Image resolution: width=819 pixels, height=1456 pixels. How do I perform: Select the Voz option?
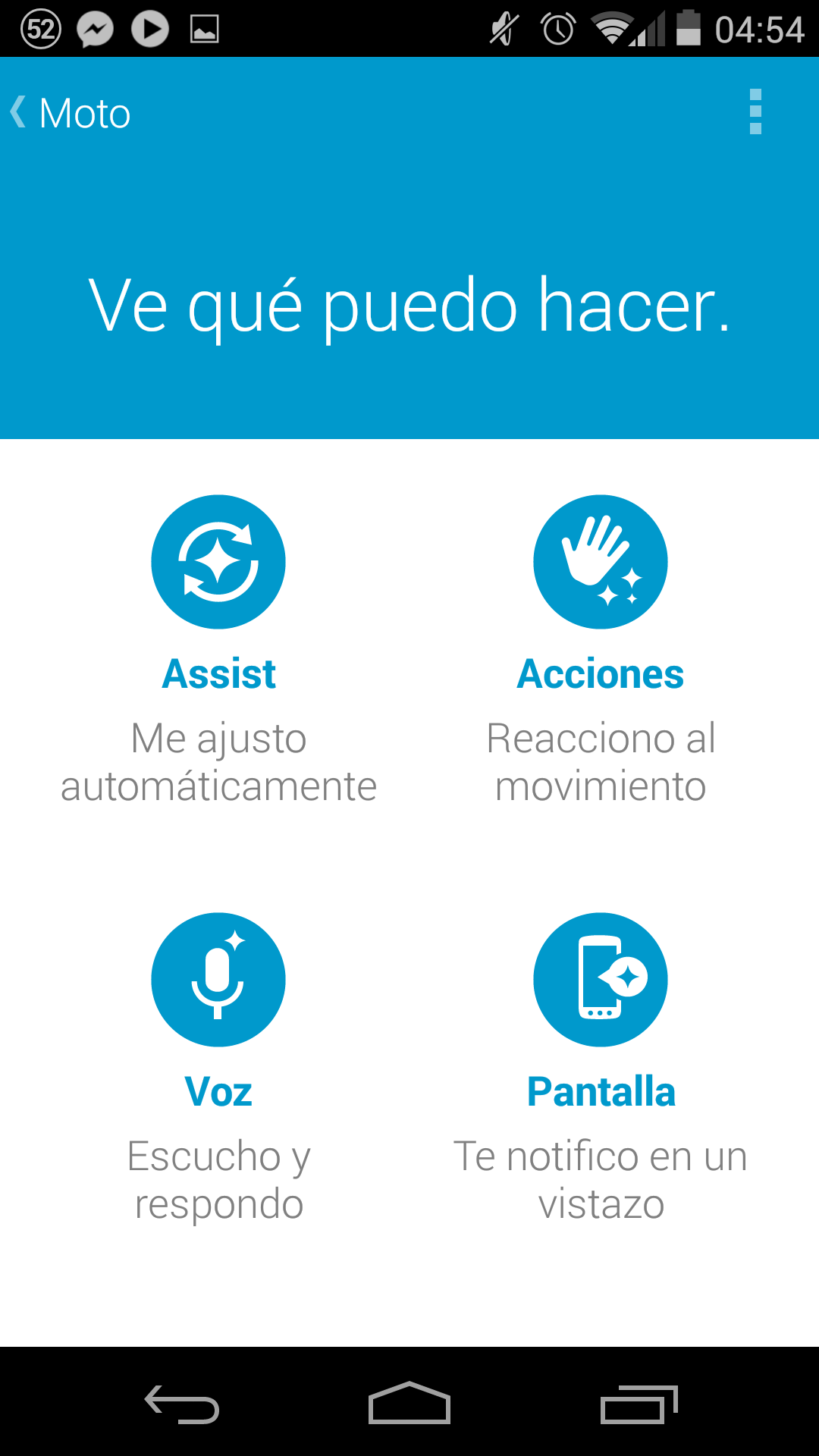pos(218,980)
